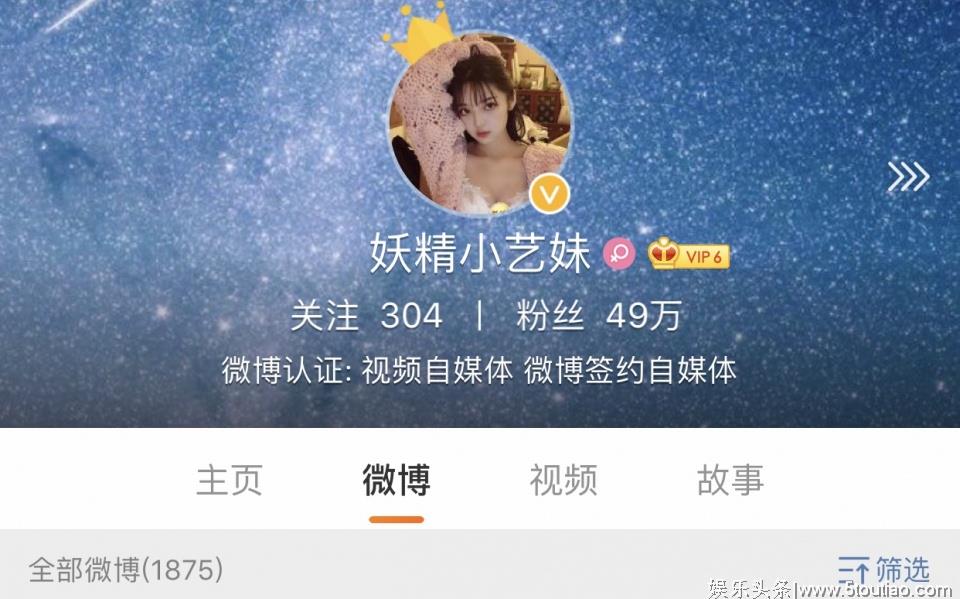Viewport: 960px width, 599px height.
Task: Select the 微博 tab
Action: pos(396,480)
